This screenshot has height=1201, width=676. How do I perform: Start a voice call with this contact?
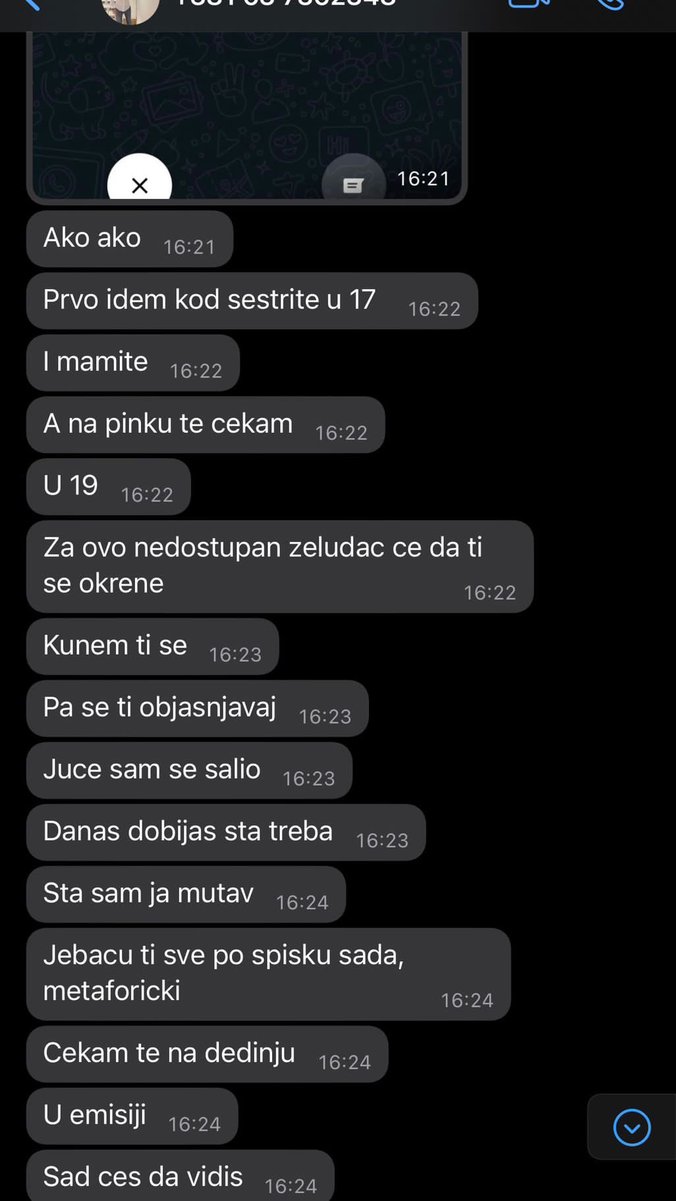pos(611,4)
